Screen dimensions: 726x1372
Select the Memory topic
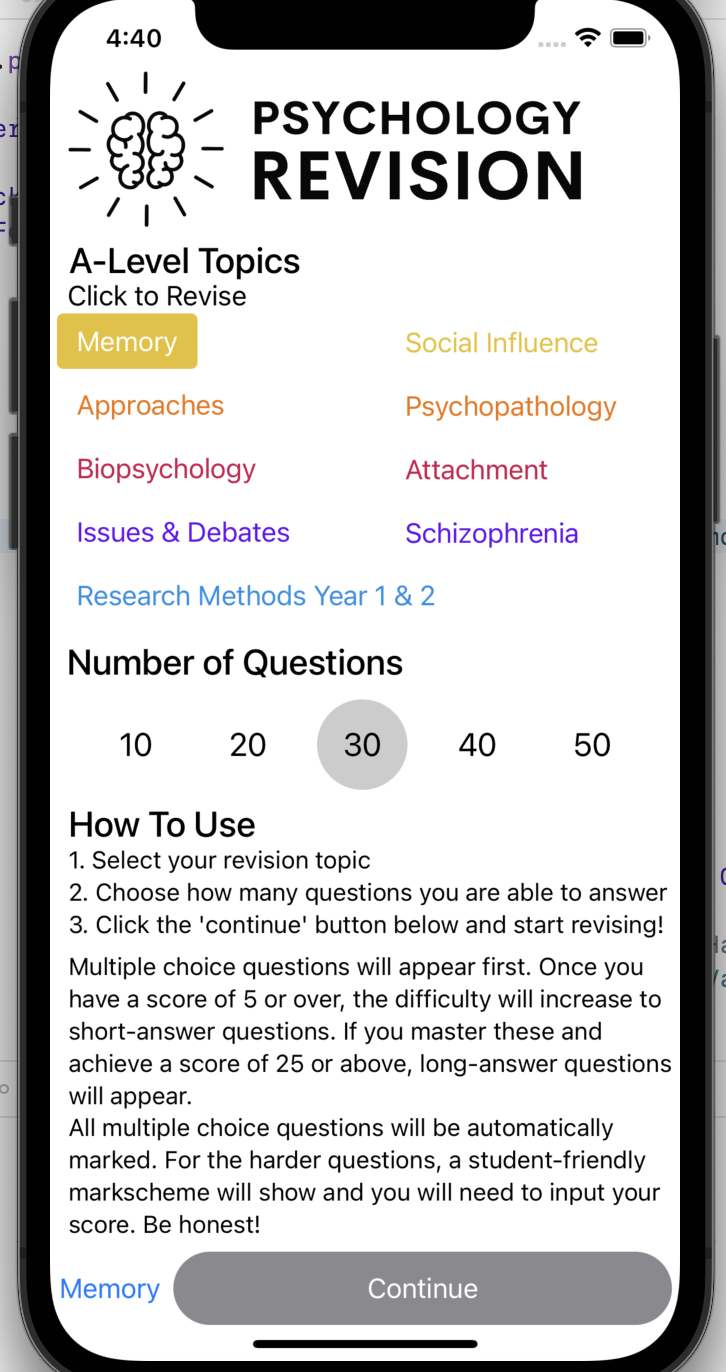click(x=127, y=342)
